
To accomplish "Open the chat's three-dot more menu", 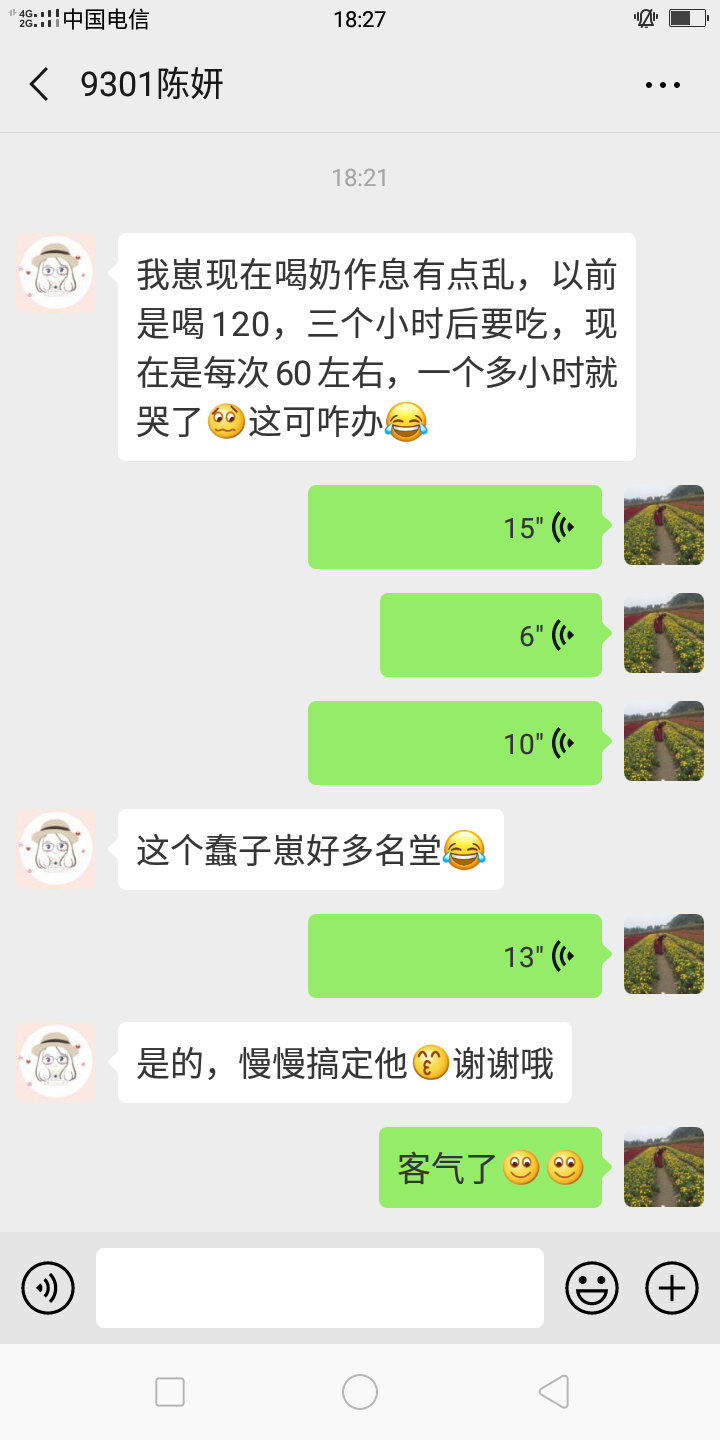I will point(662,86).
